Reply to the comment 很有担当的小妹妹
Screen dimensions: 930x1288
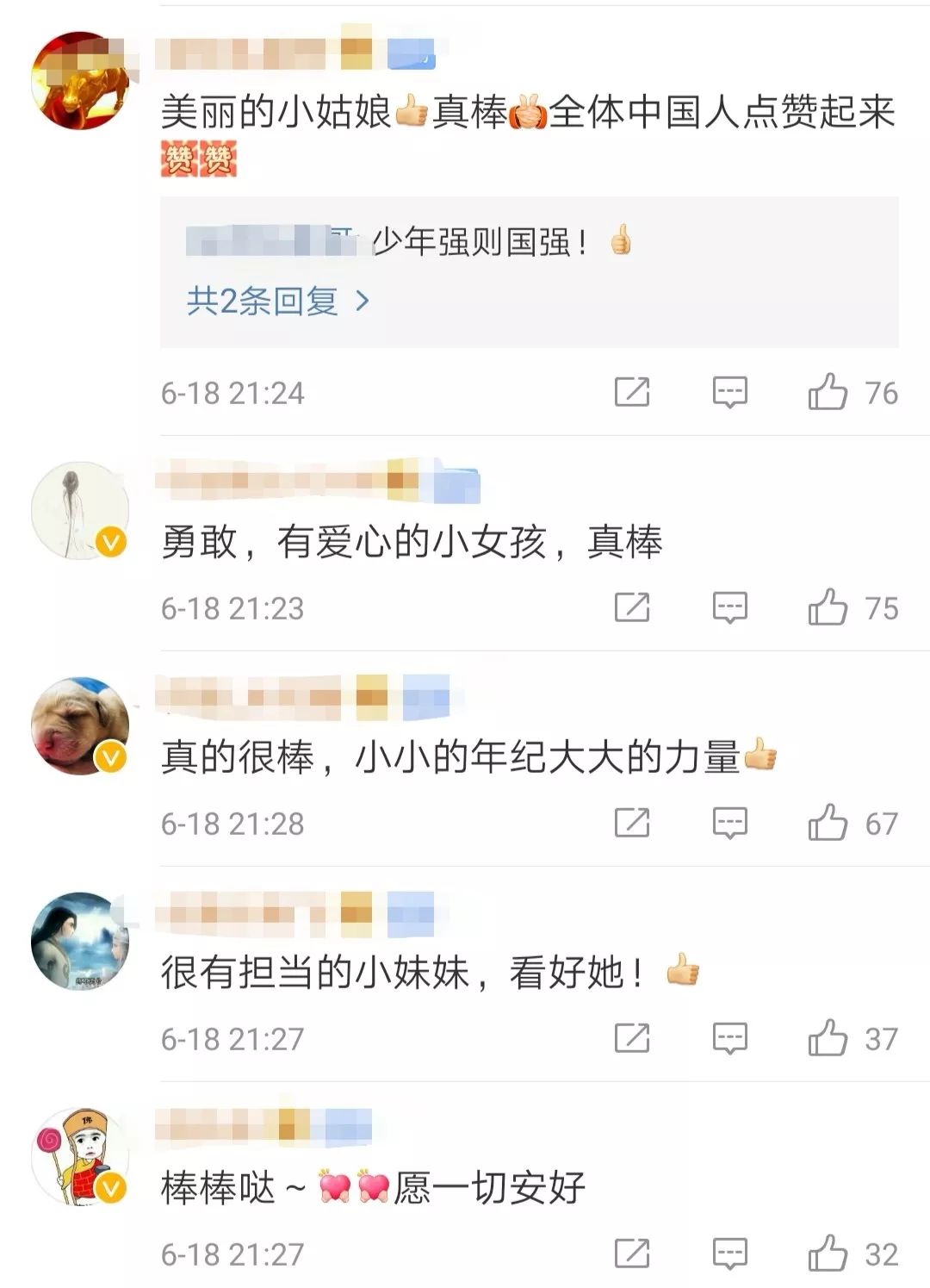(729, 1039)
